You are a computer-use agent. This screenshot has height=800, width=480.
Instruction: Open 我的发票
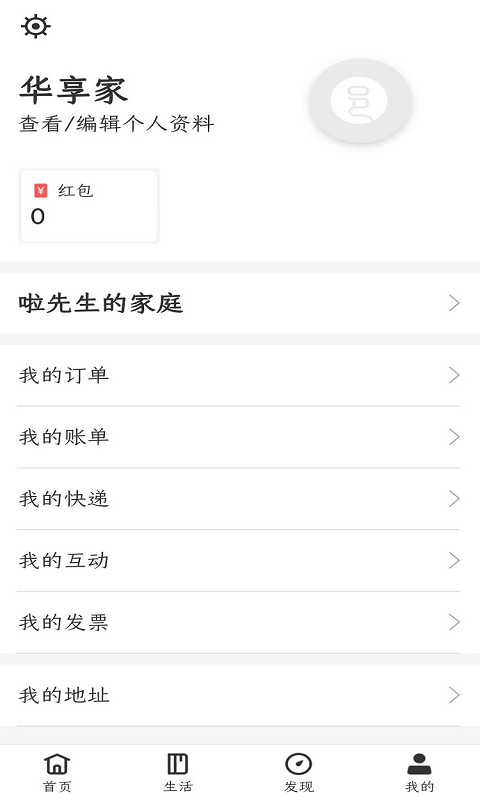click(240, 622)
